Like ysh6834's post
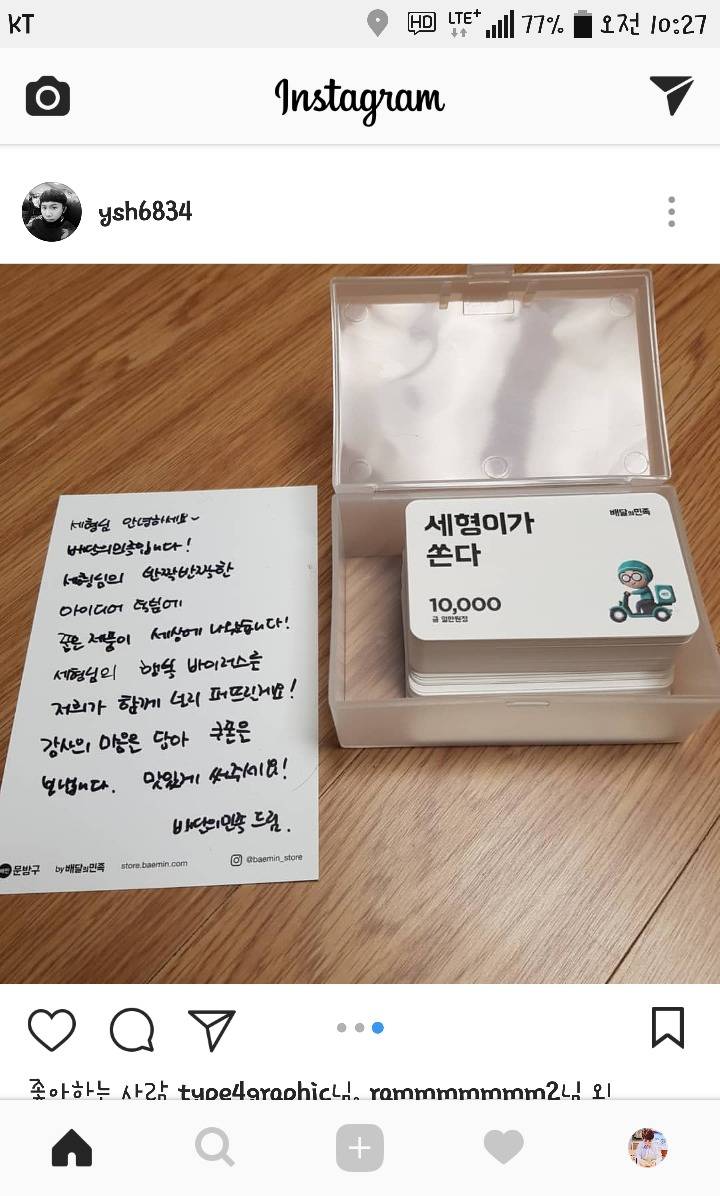This screenshot has height=1196, width=720. 51,1028
